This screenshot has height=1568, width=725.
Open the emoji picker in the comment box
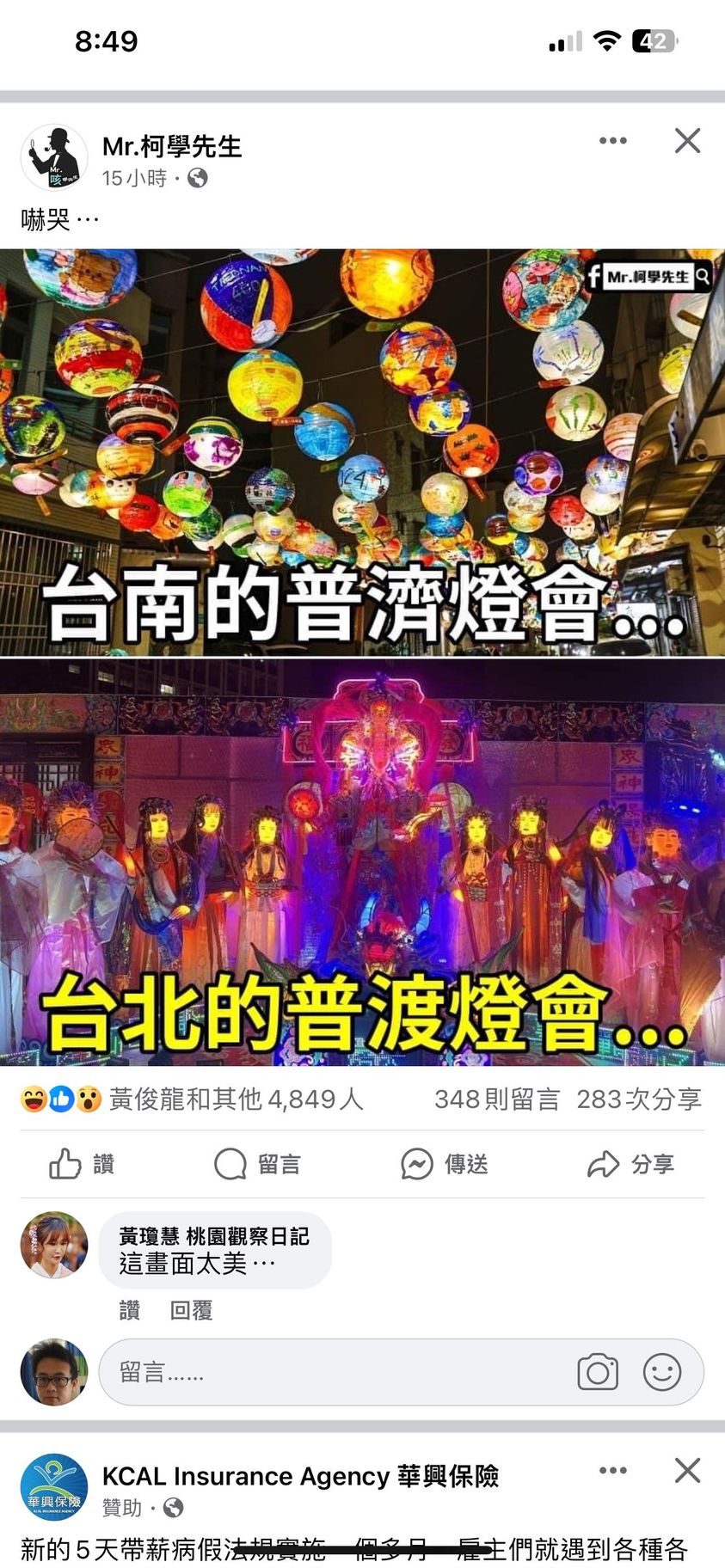(662, 1372)
